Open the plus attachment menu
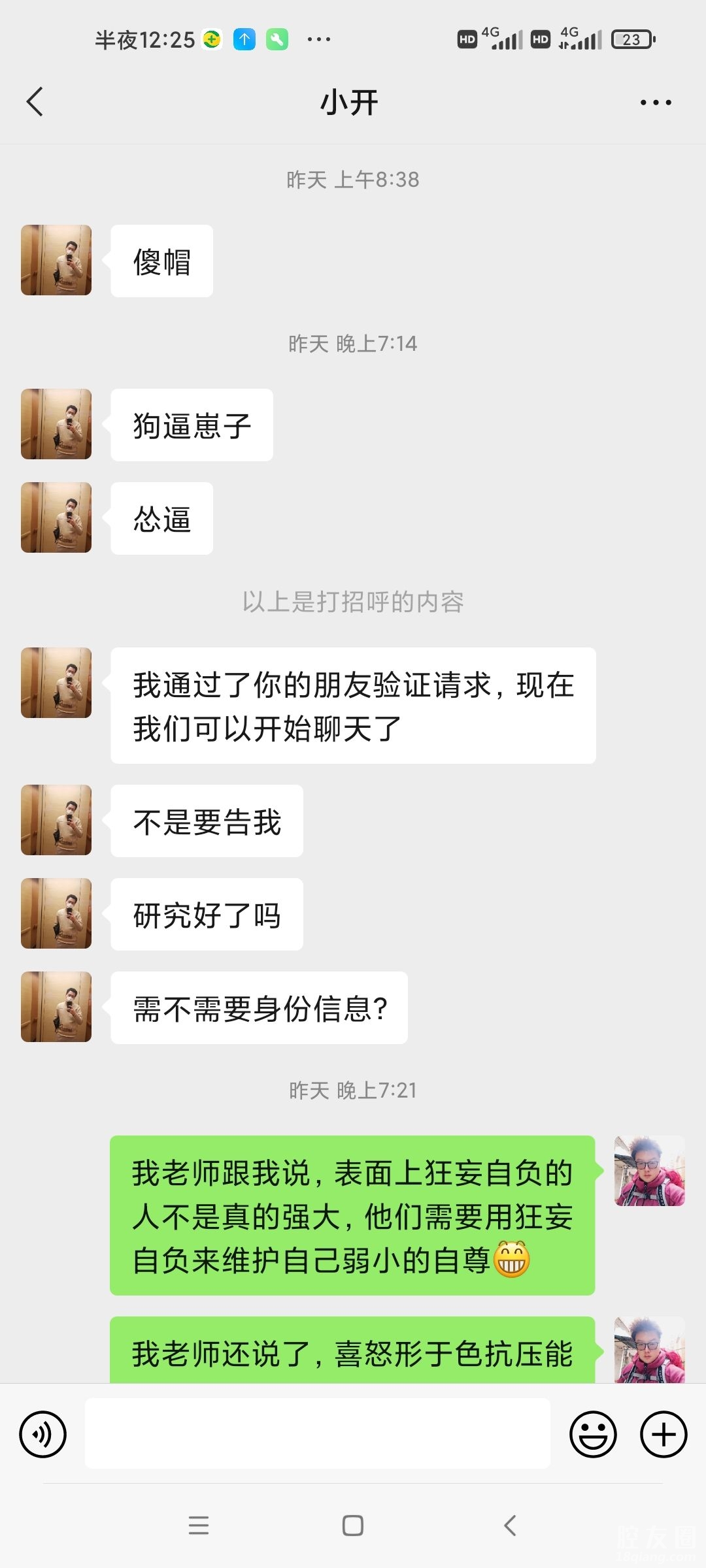The height and width of the screenshot is (1568, 706). click(664, 1435)
